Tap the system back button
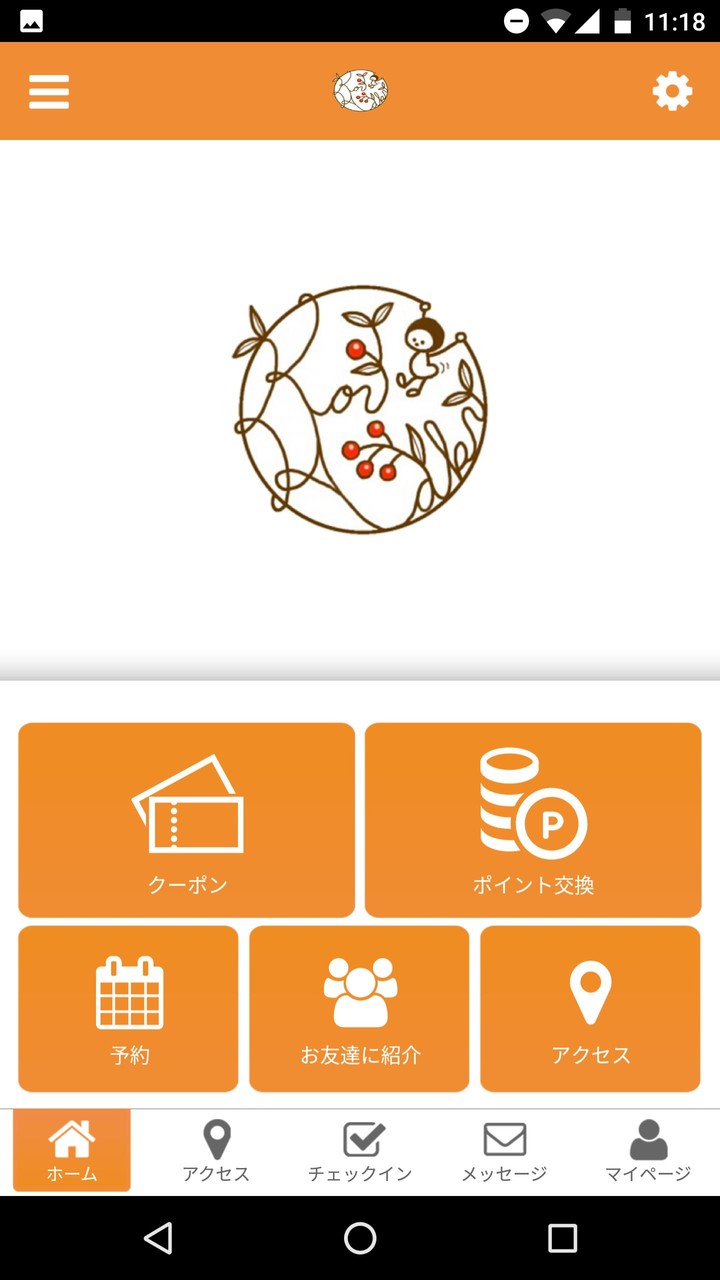 pyautogui.click(x=158, y=1238)
